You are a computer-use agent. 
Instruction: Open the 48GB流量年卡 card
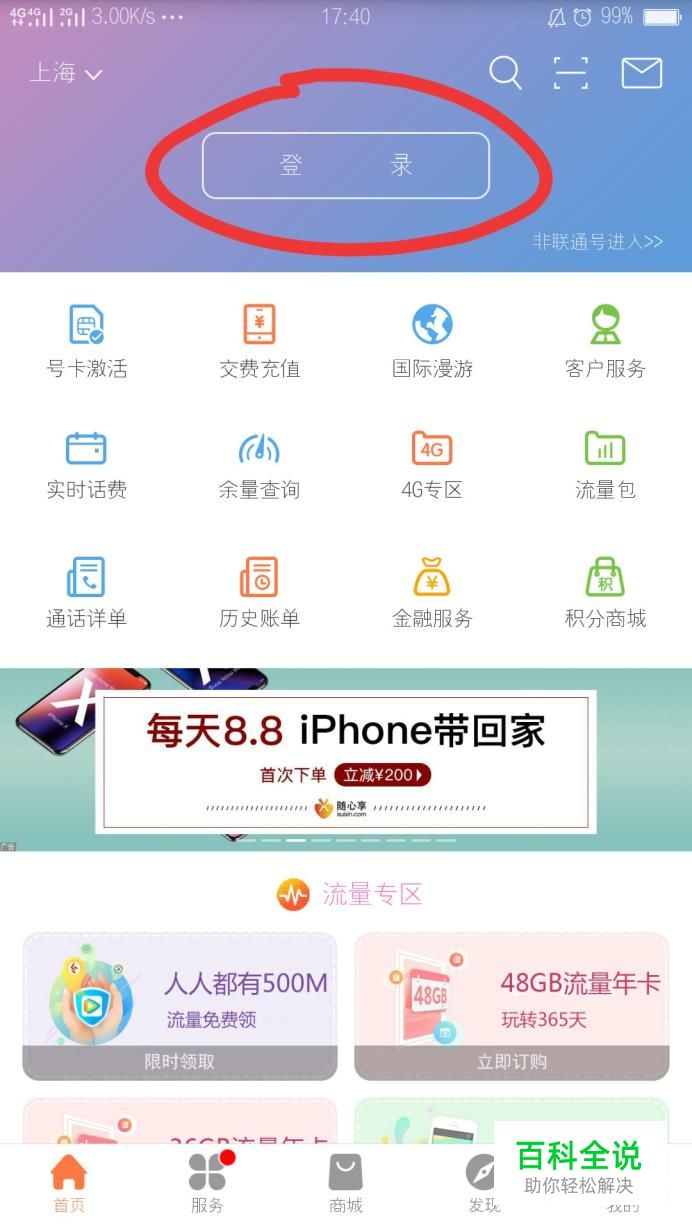[512, 1005]
